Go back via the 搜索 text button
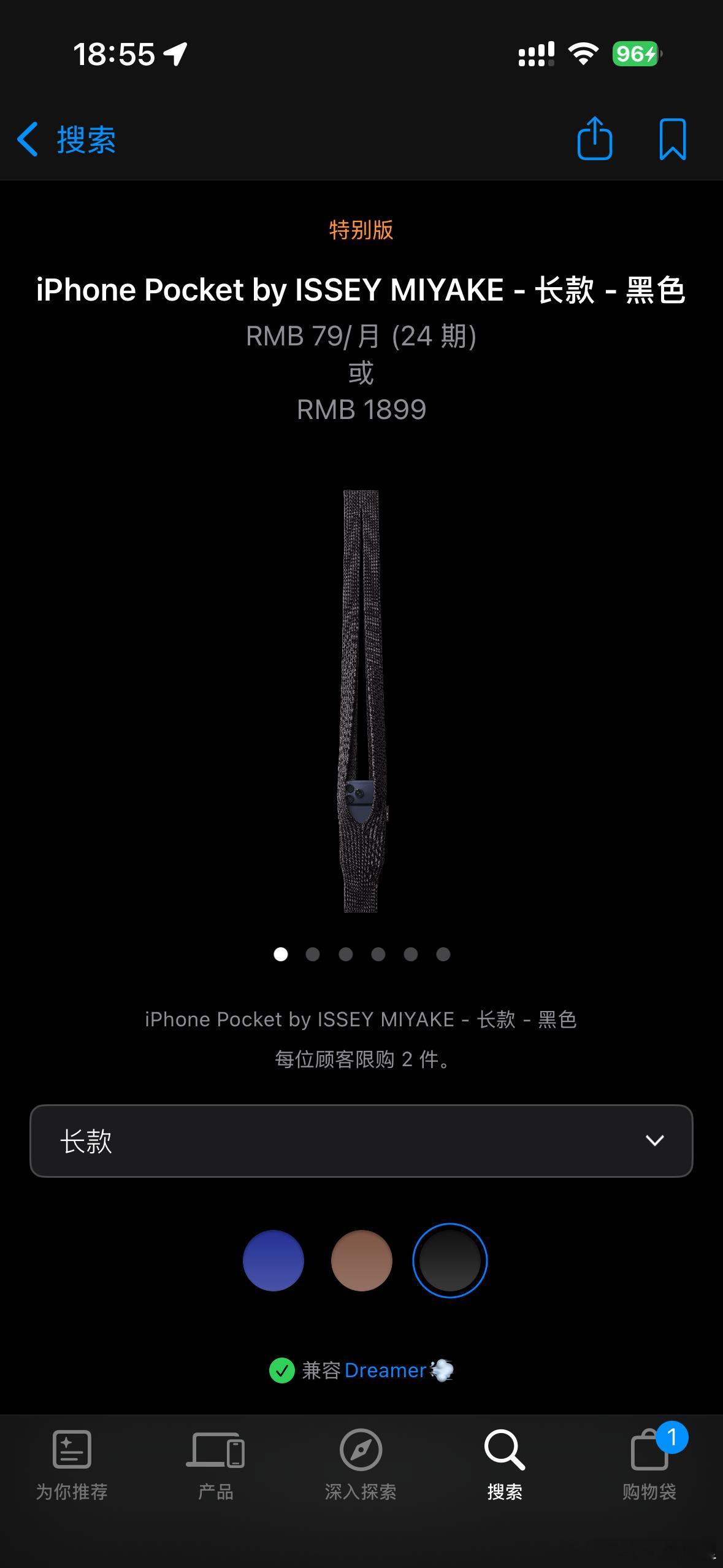 (x=86, y=139)
